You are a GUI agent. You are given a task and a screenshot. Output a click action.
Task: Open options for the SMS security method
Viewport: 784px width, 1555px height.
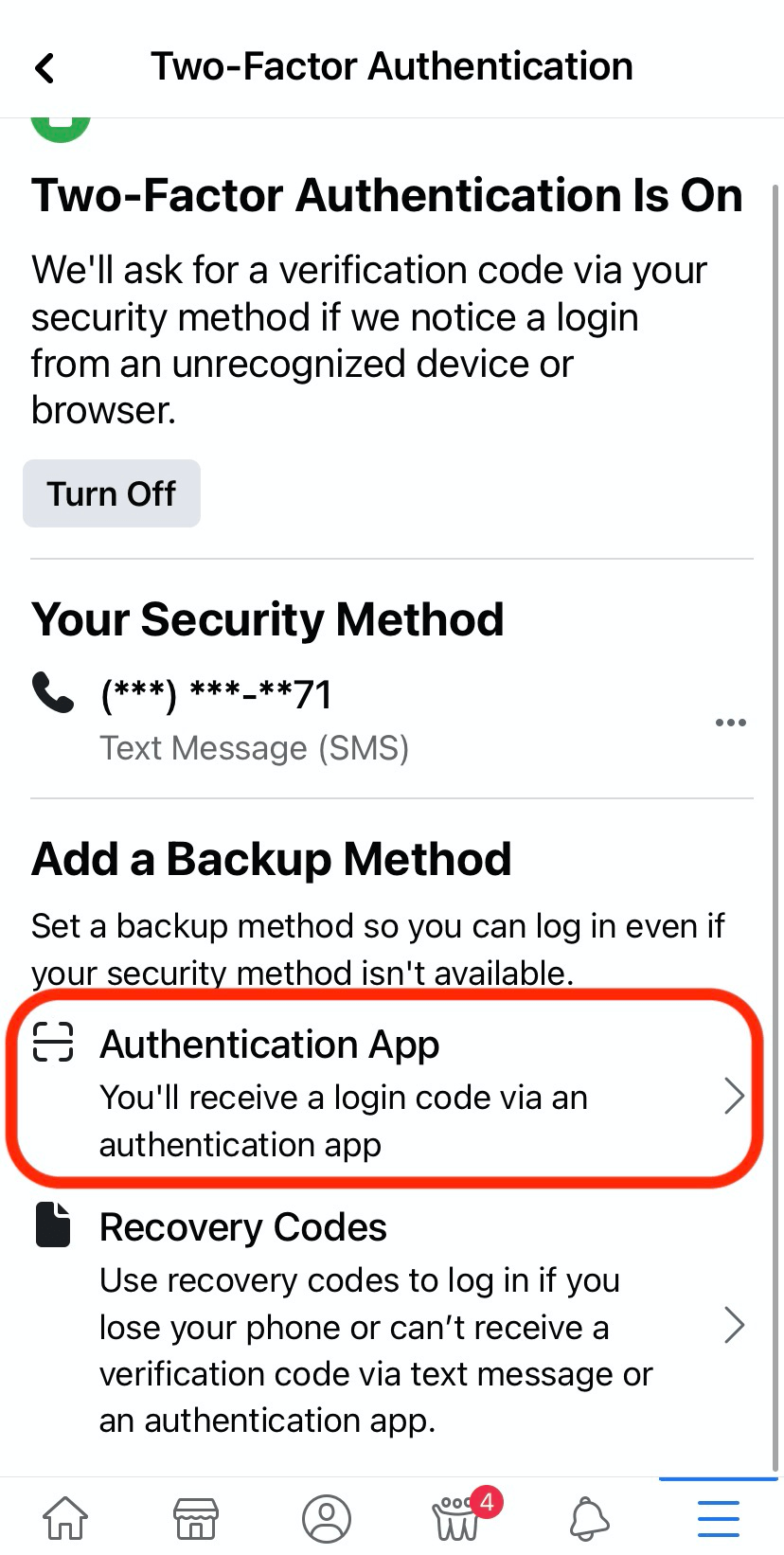point(731,723)
